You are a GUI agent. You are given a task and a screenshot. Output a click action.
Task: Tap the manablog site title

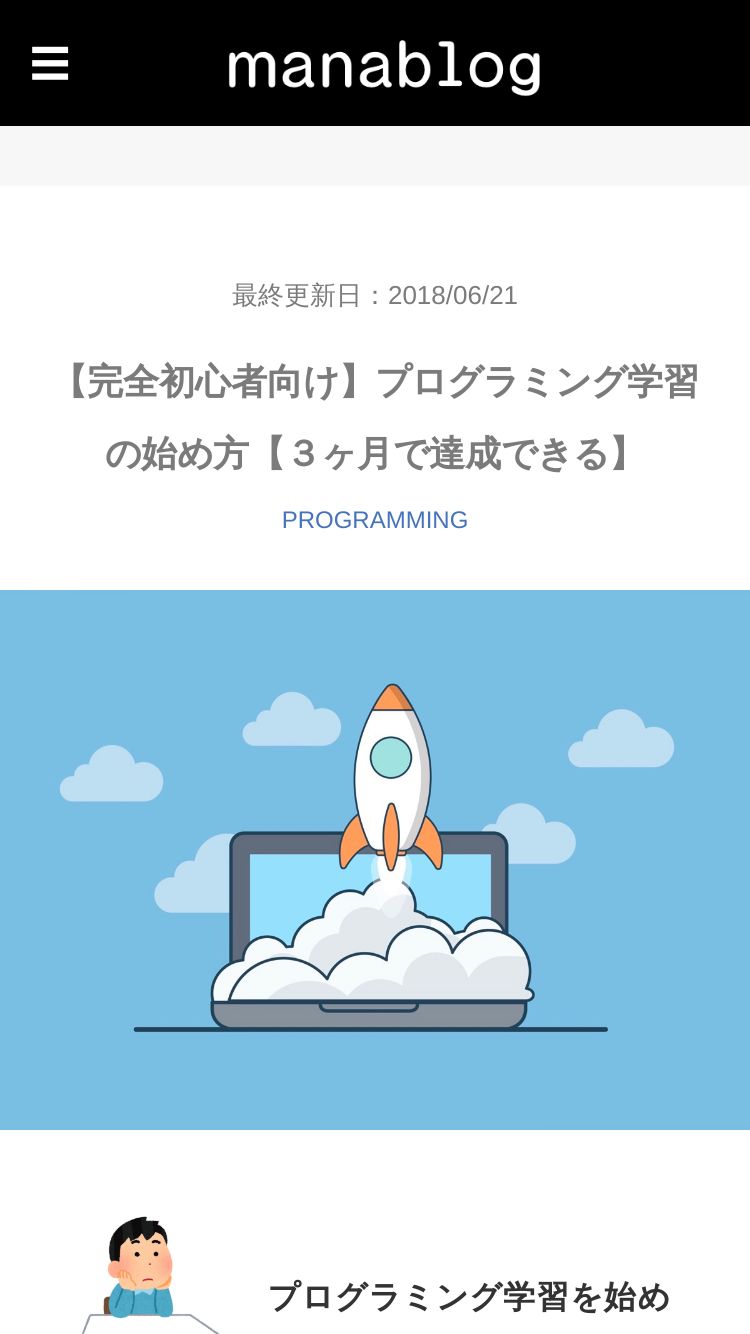point(385,68)
